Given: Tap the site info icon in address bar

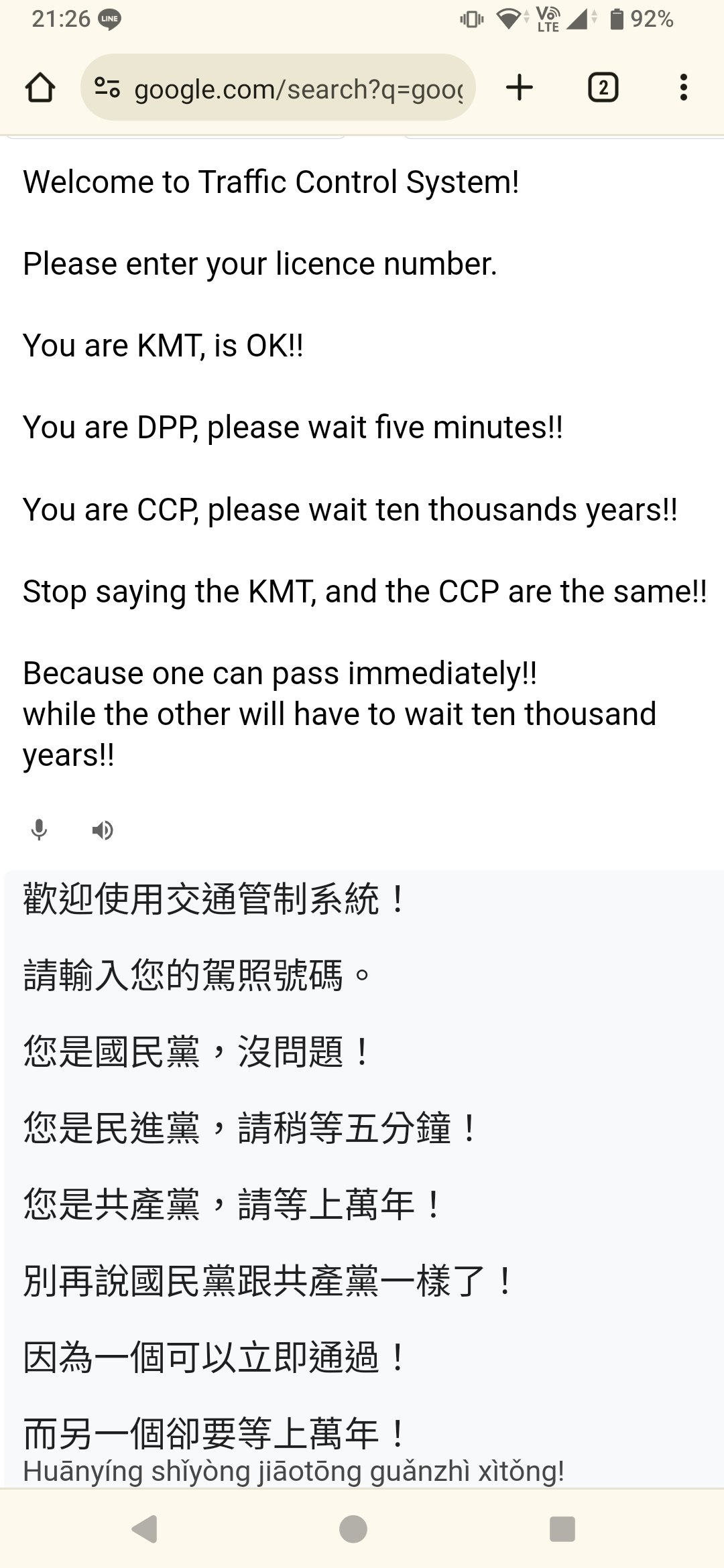Looking at the screenshot, I should [x=107, y=88].
